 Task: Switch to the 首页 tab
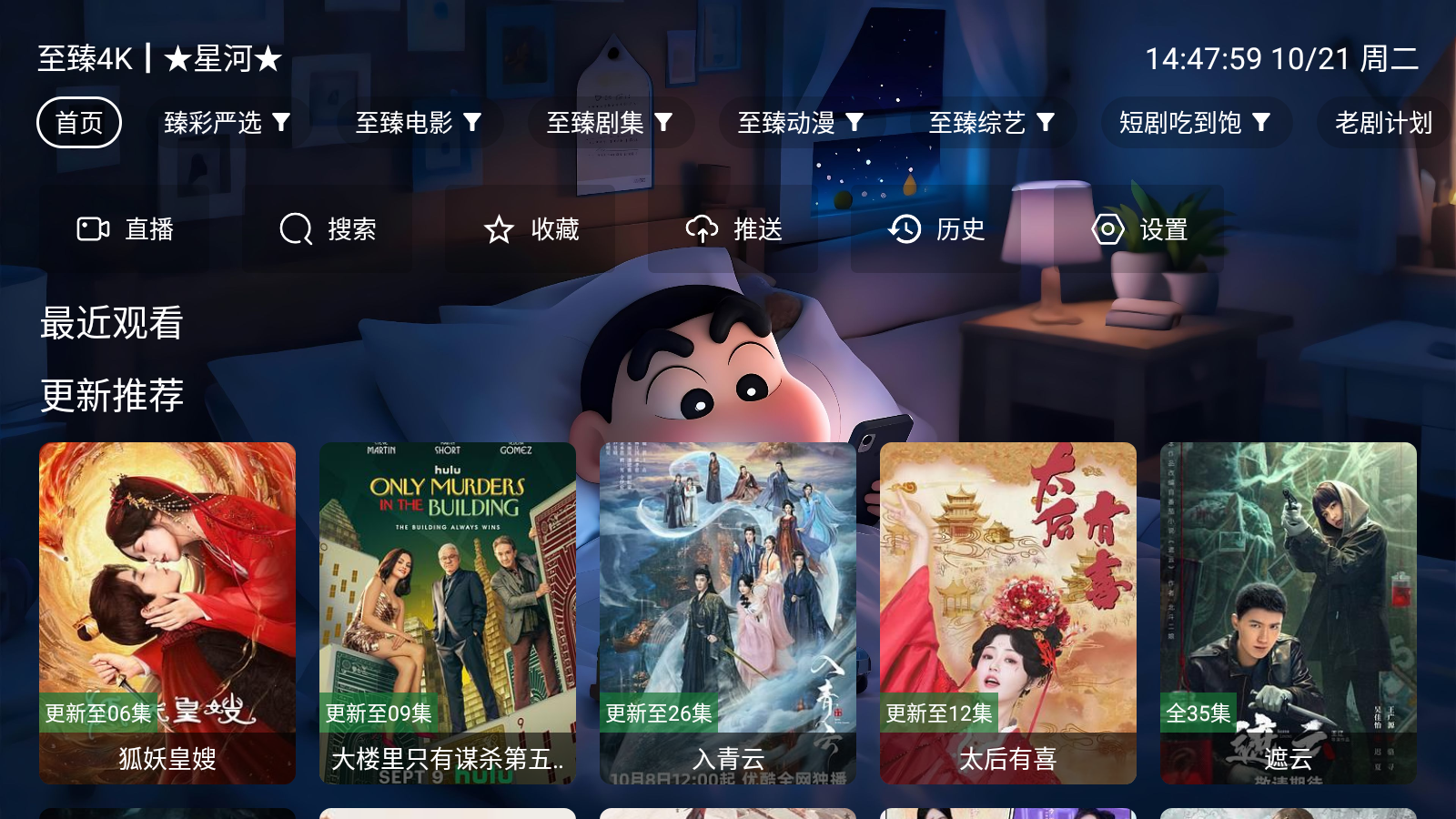click(79, 123)
